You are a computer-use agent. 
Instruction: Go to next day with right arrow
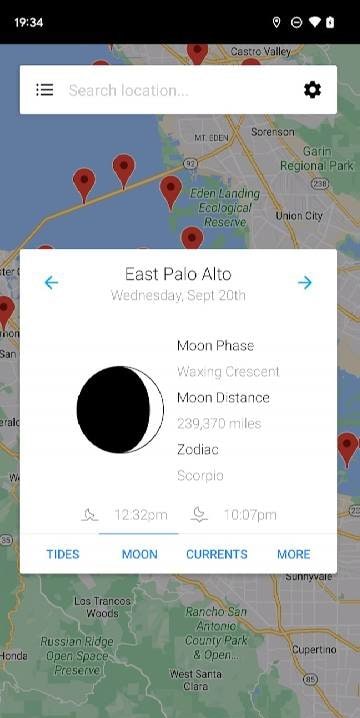pos(305,283)
